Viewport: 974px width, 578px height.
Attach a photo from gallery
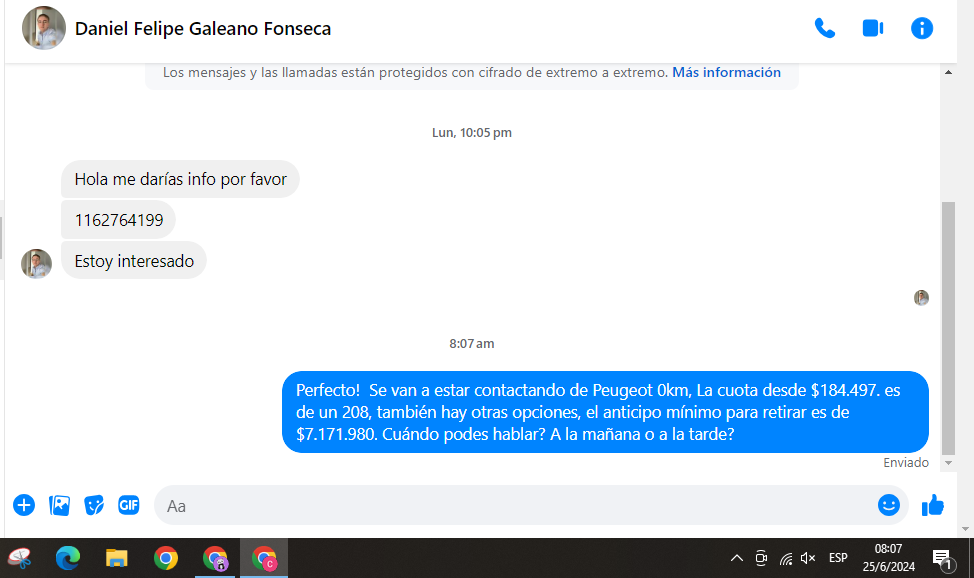point(60,505)
